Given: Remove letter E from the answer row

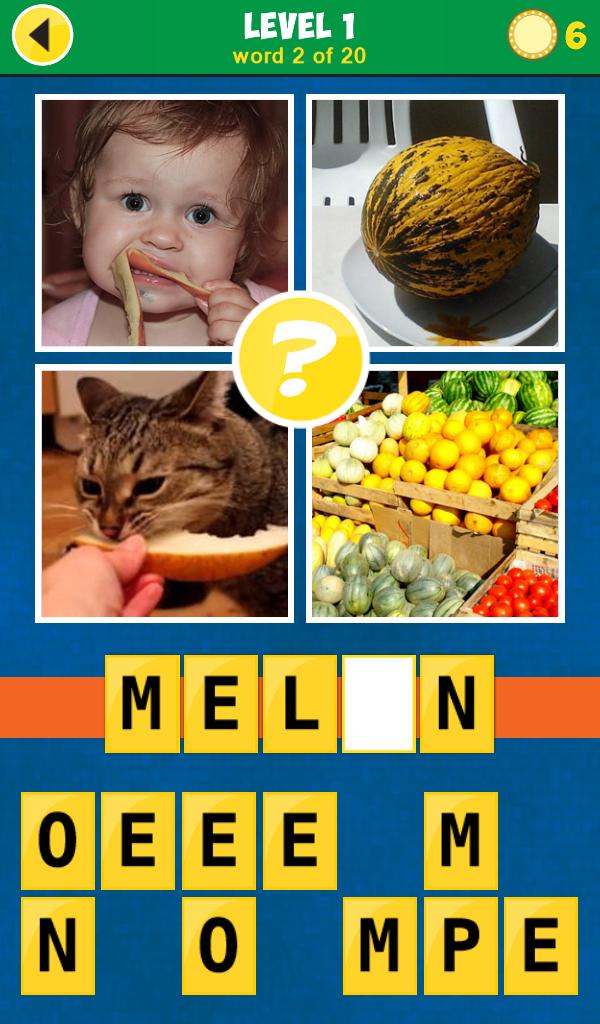Looking at the screenshot, I should 220,704.
